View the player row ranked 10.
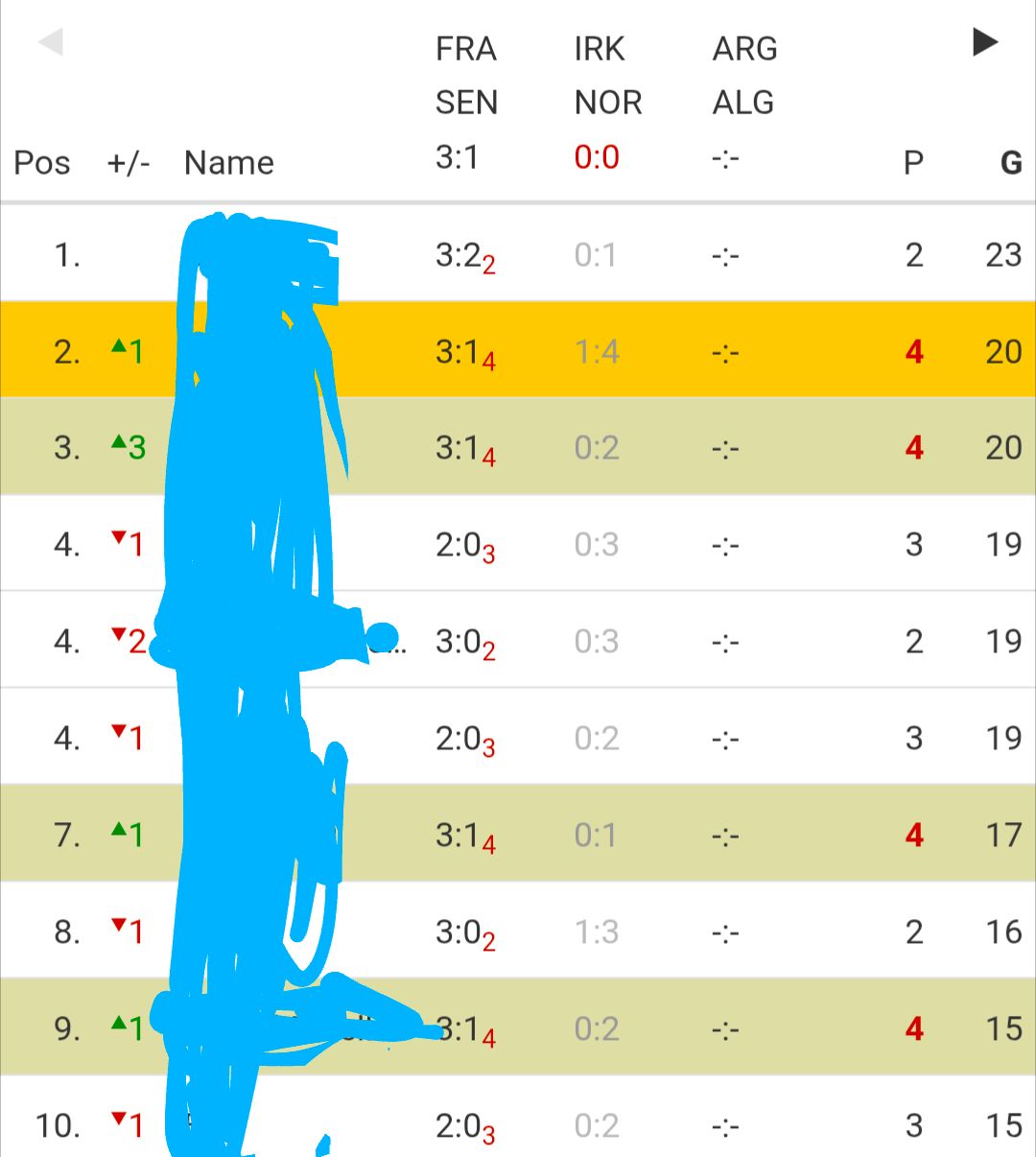Viewport: 1036px width, 1157px height. pos(518,1119)
